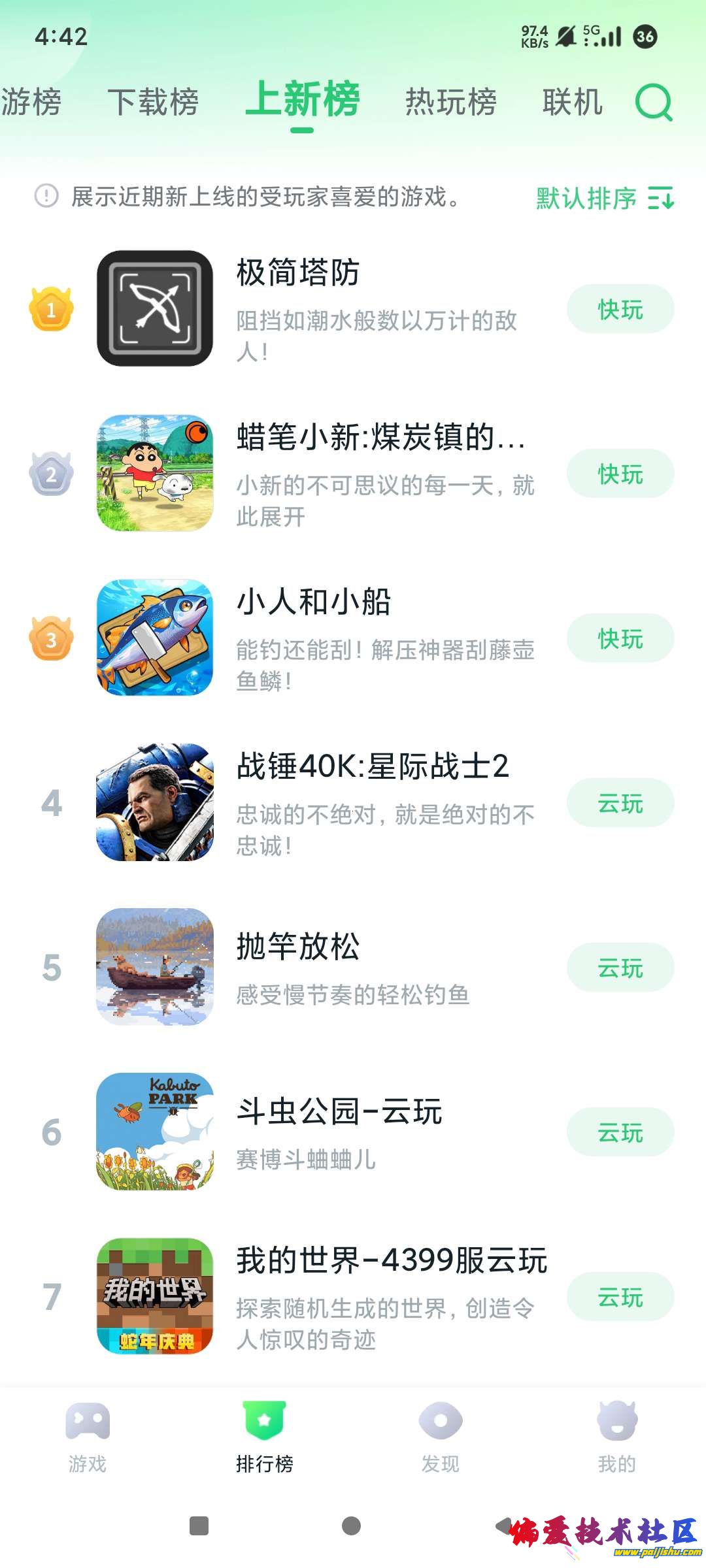The image size is (706, 1568).
Task: Tap 快玩 for 小人和小船
Action: pyautogui.click(x=620, y=638)
